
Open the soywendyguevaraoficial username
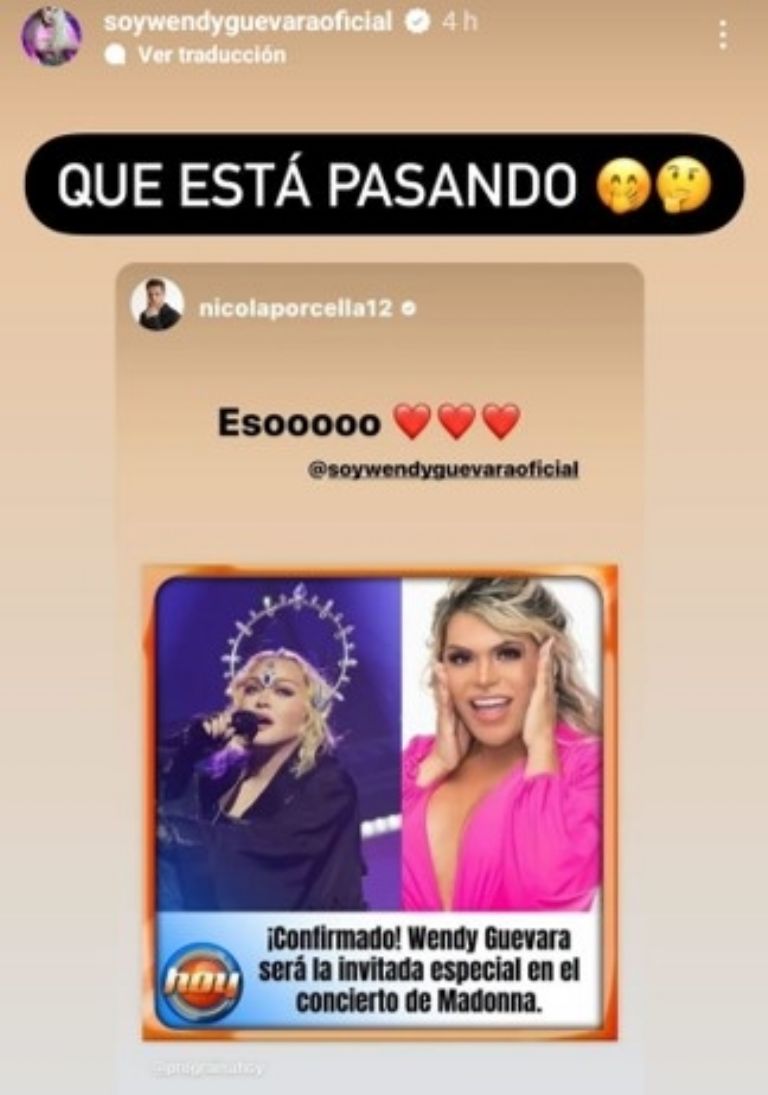[x=247, y=22]
